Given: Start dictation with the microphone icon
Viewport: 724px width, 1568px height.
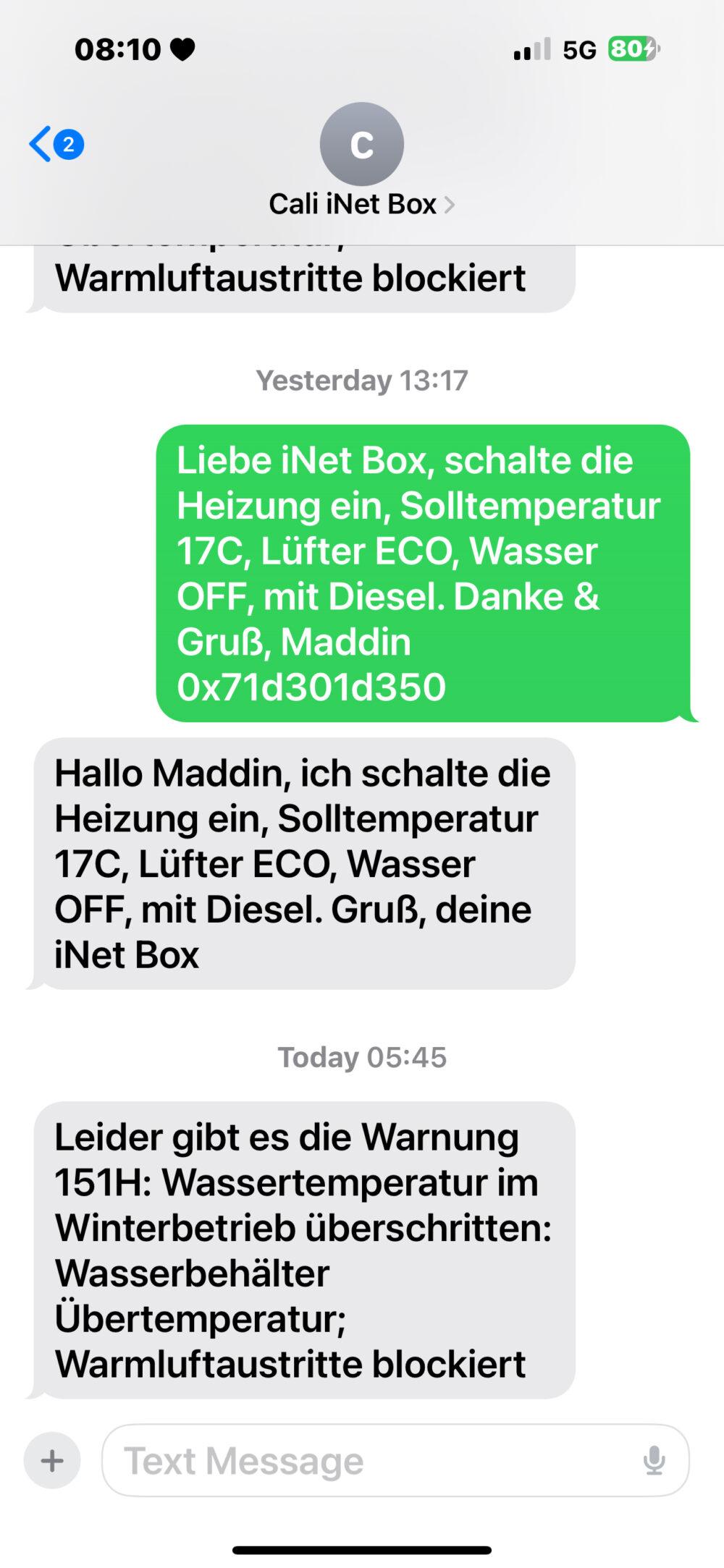Looking at the screenshot, I should (654, 1460).
